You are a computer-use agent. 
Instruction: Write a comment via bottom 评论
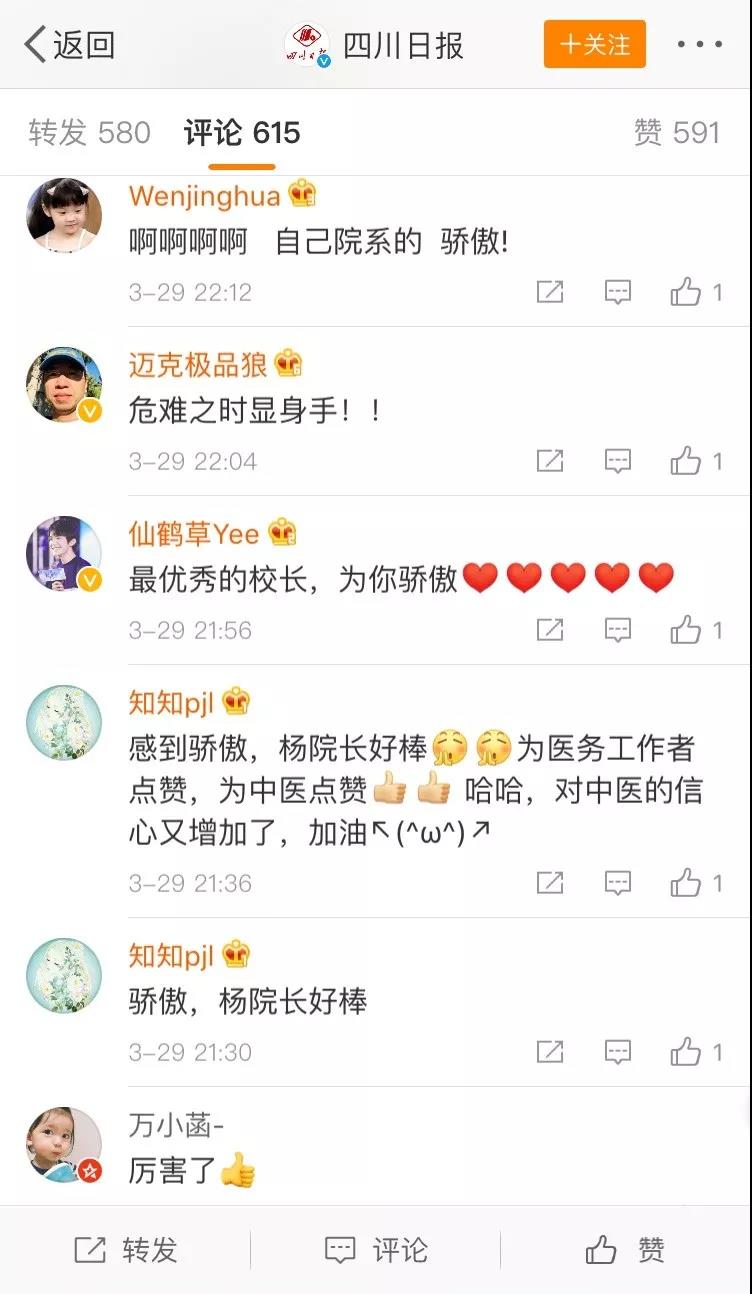coord(376,1250)
